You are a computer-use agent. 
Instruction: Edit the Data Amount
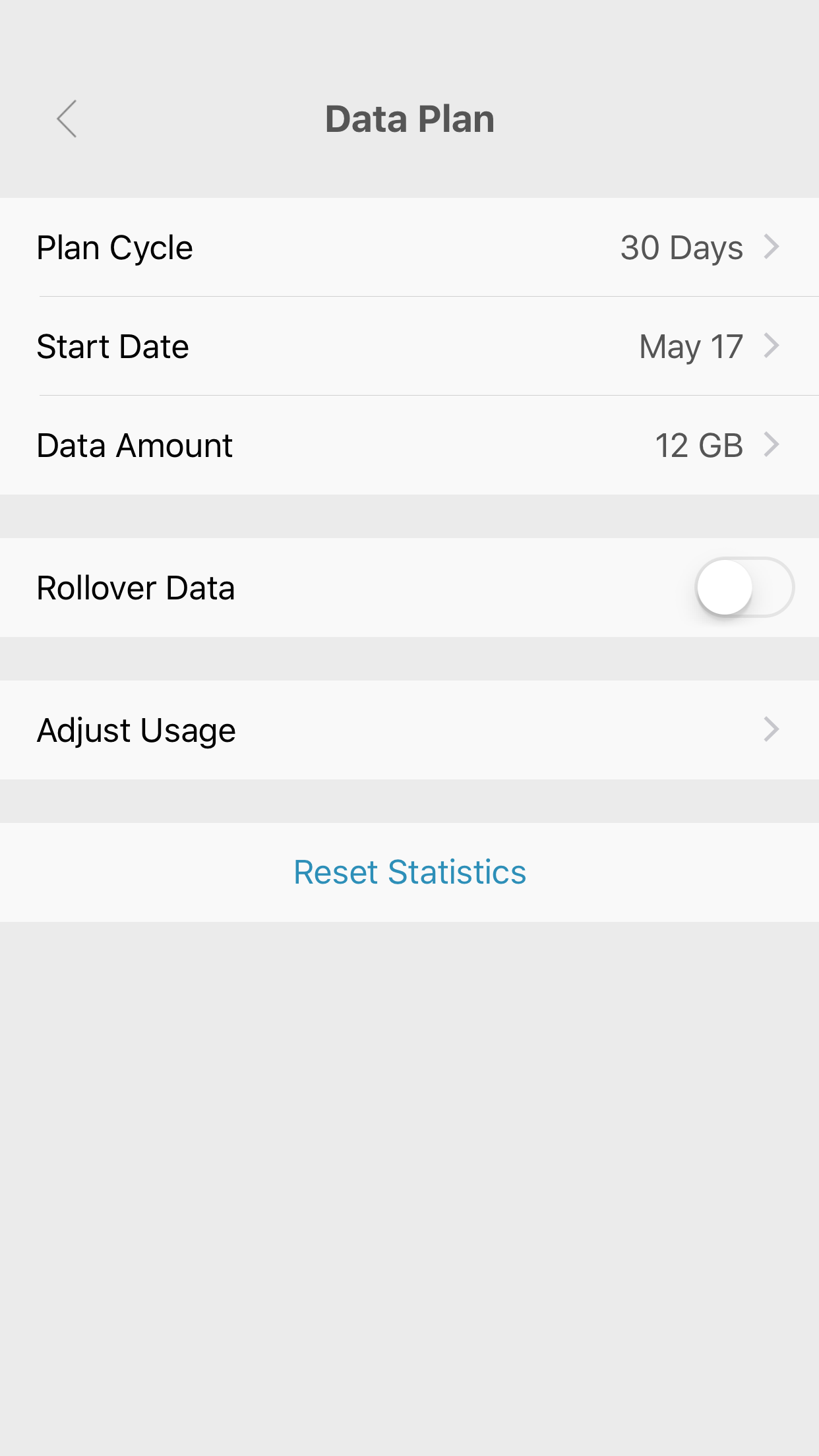click(409, 445)
